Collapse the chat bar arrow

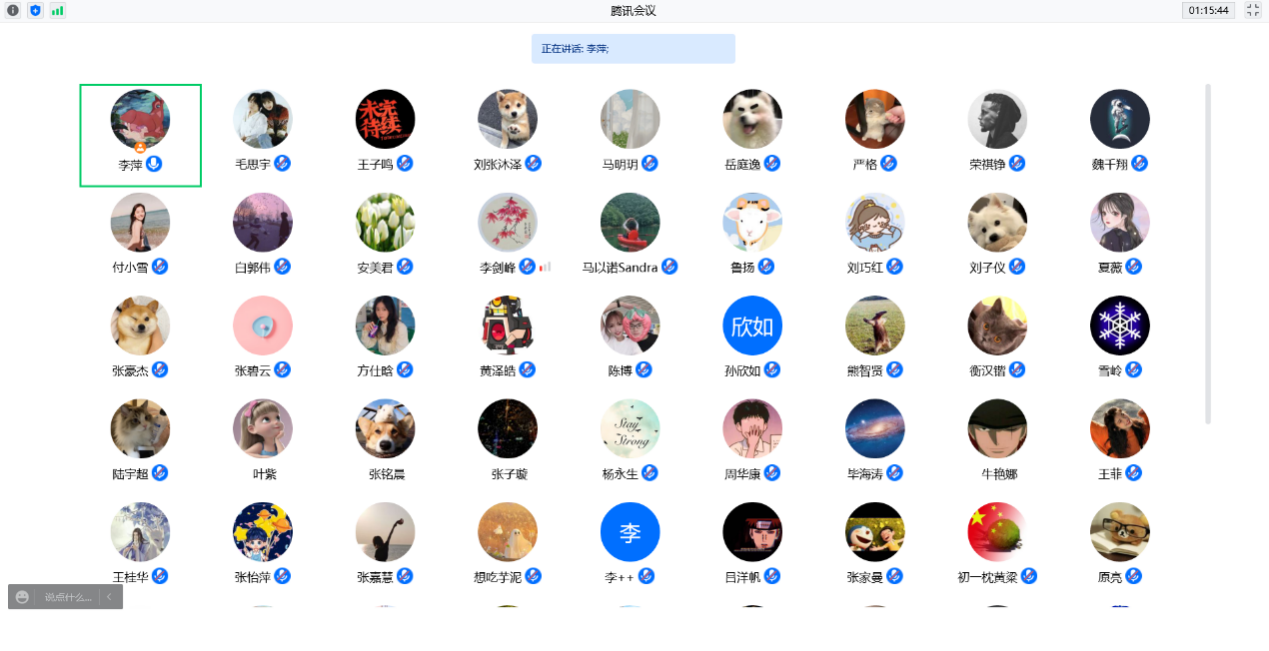[x=109, y=597]
